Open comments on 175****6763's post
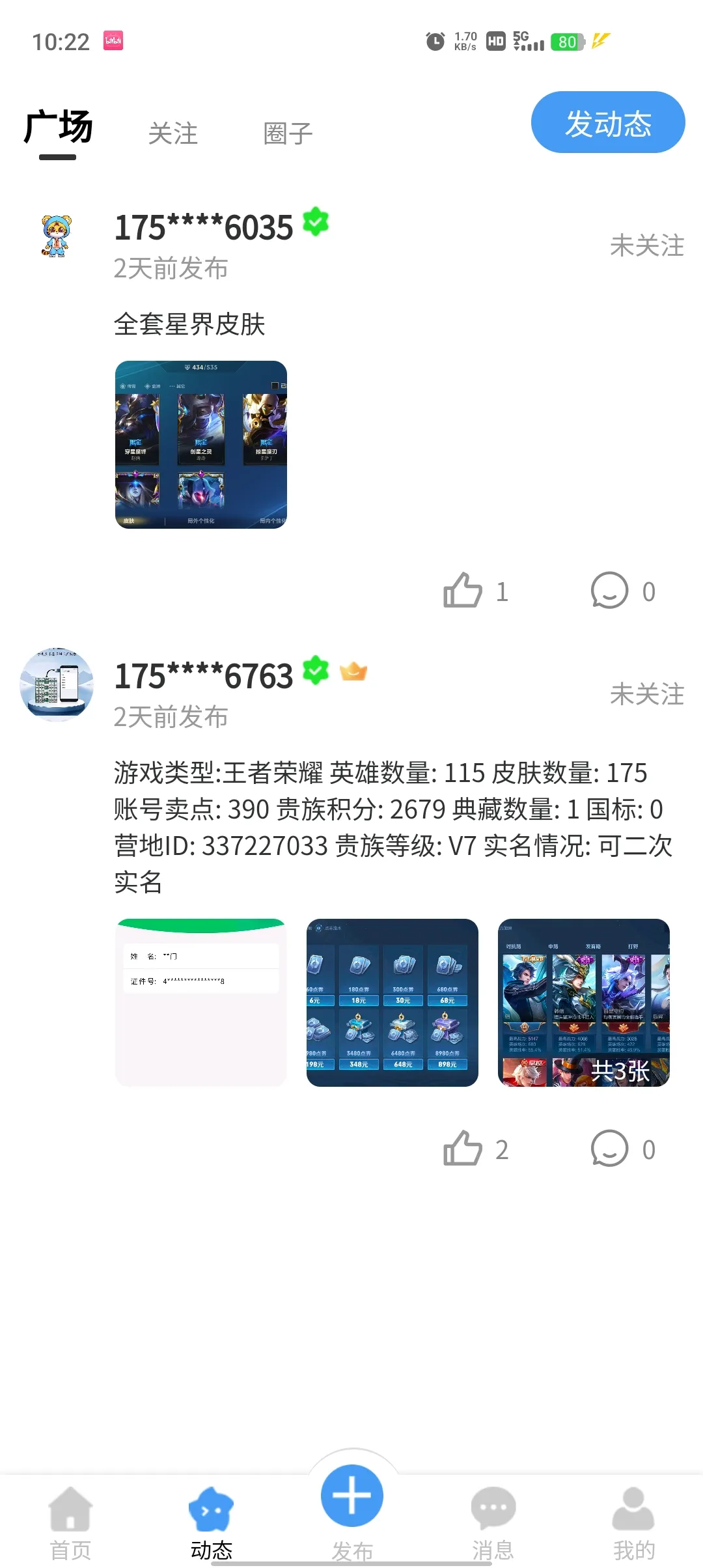Image resolution: width=703 pixels, height=1568 pixels. [x=610, y=1149]
